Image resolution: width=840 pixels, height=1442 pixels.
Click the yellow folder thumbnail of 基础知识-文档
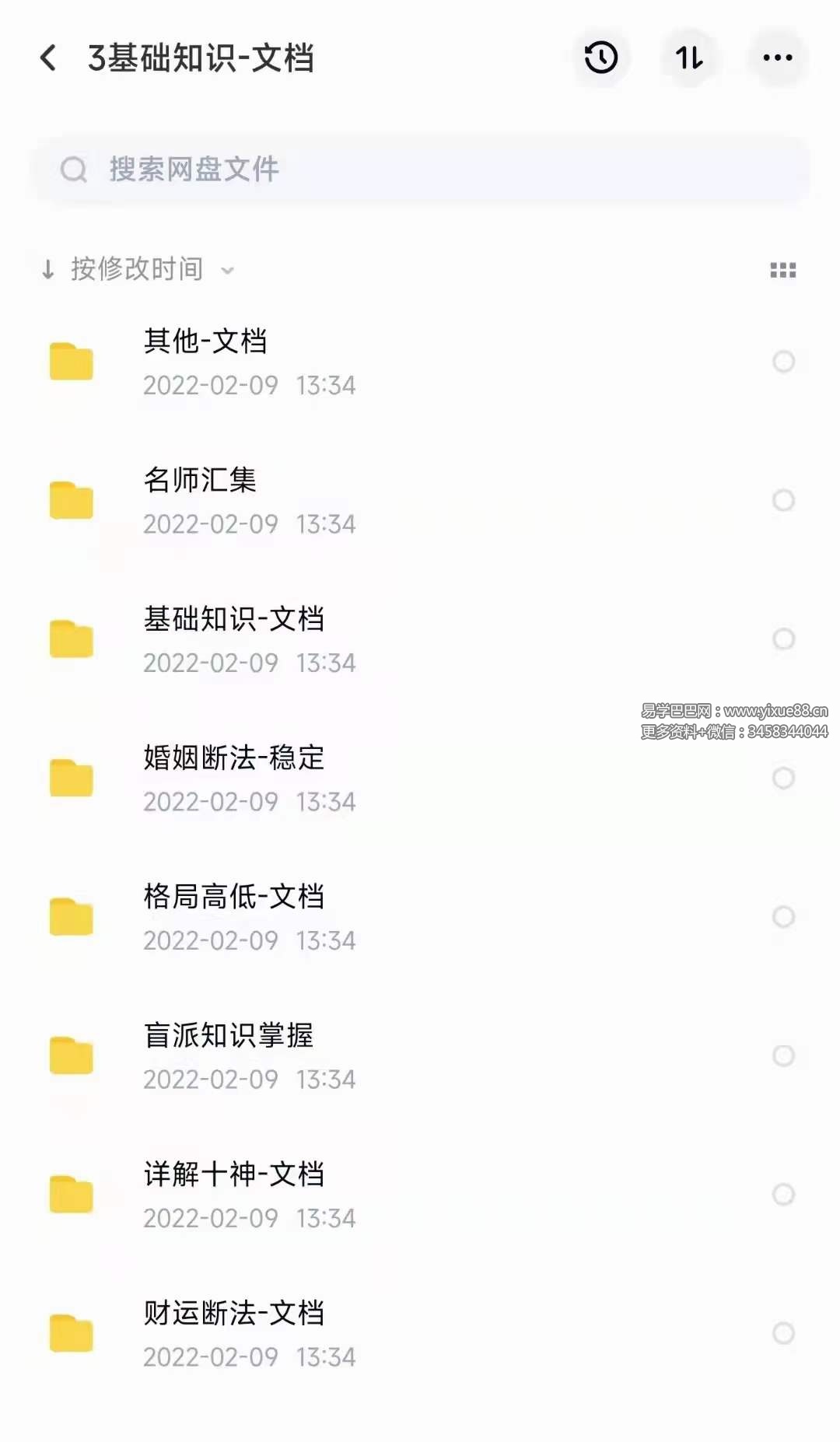[72, 639]
